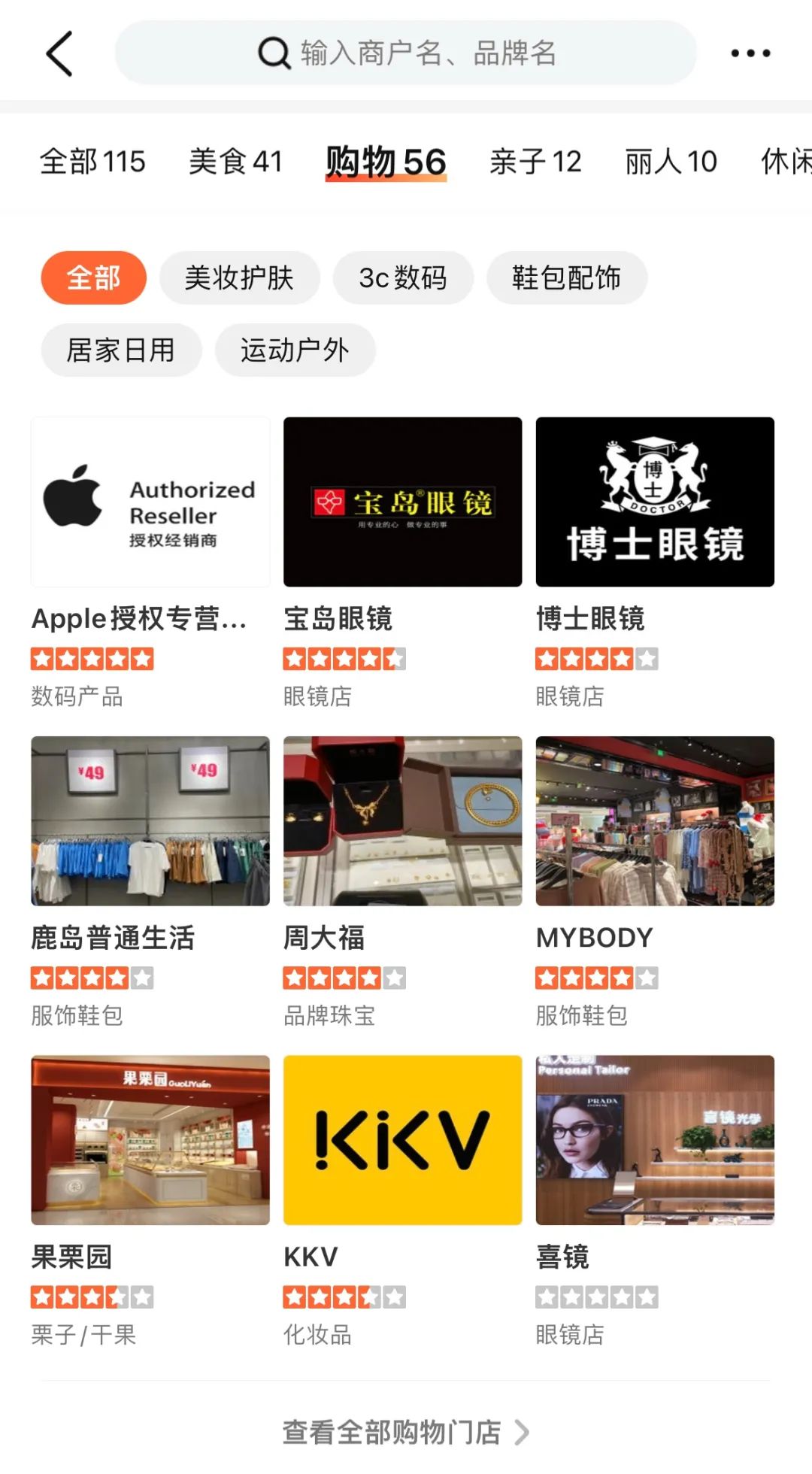Switch to the 美食41 tab
812x1474 pixels.
(x=236, y=161)
